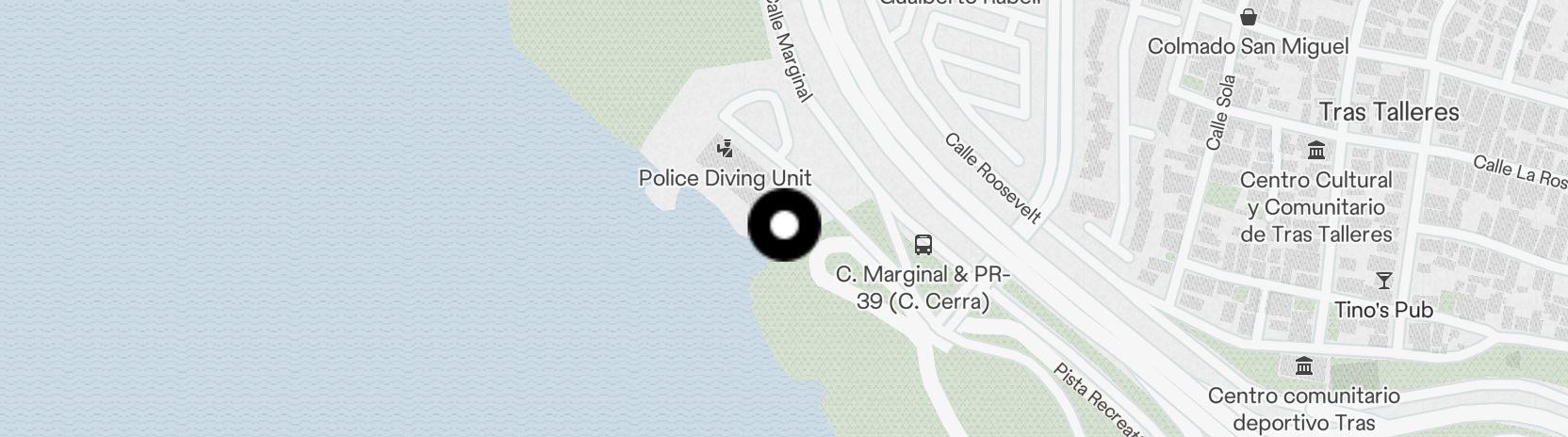The height and width of the screenshot is (437, 1568).
Task: Open the Tino's Pub marker
Action: tap(1383, 281)
